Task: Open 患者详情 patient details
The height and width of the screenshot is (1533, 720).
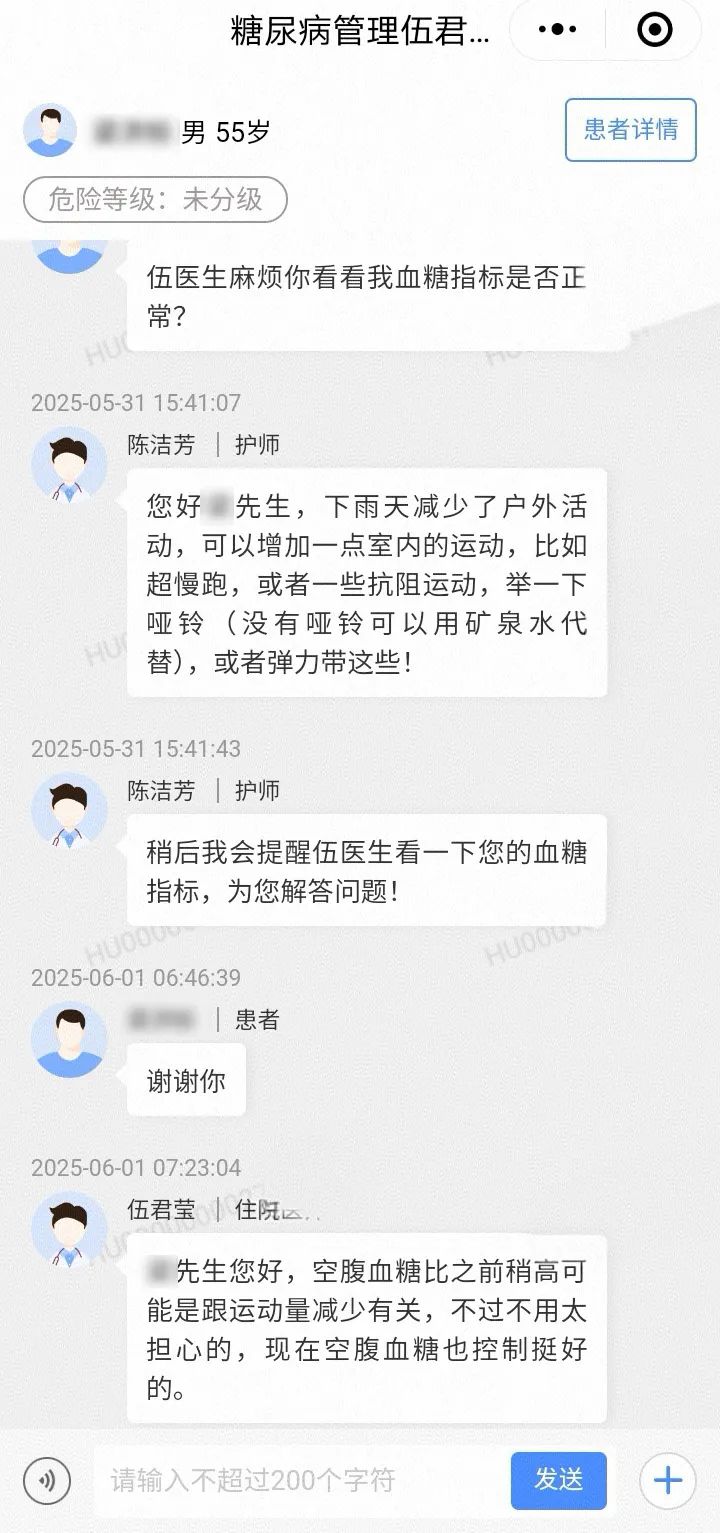Action: (631, 130)
